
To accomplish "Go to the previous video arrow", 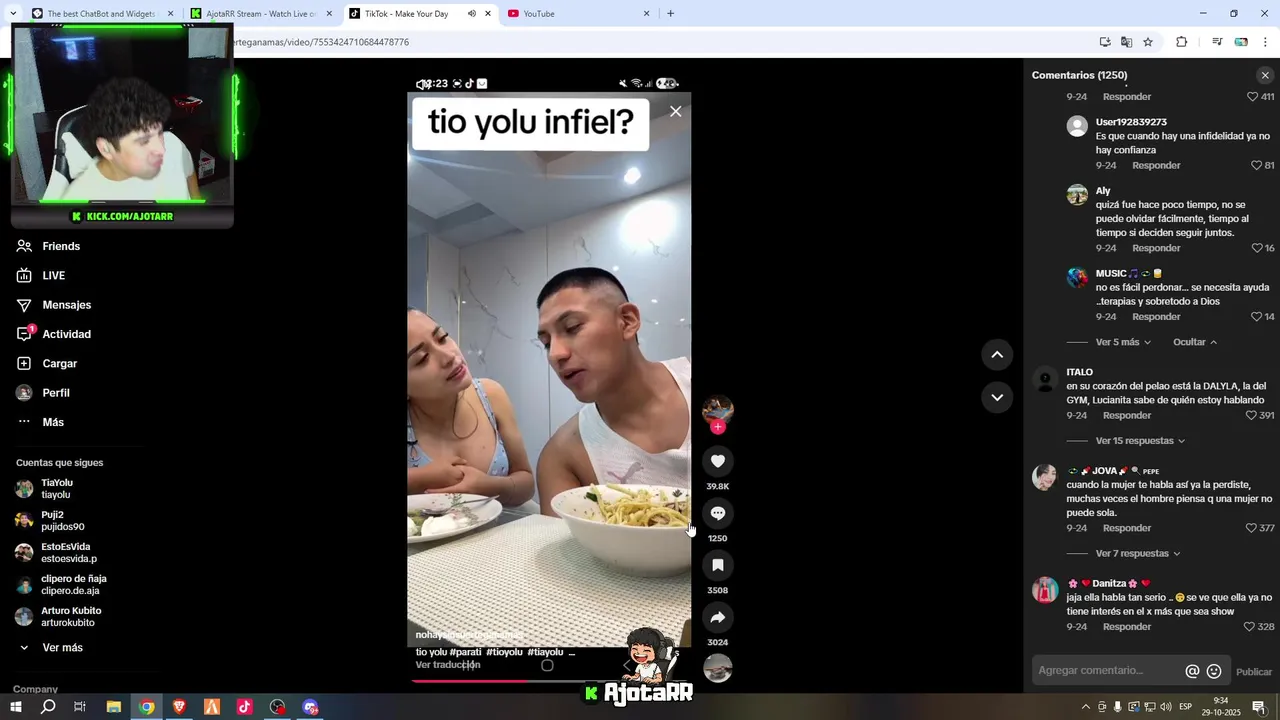I will 996,354.
